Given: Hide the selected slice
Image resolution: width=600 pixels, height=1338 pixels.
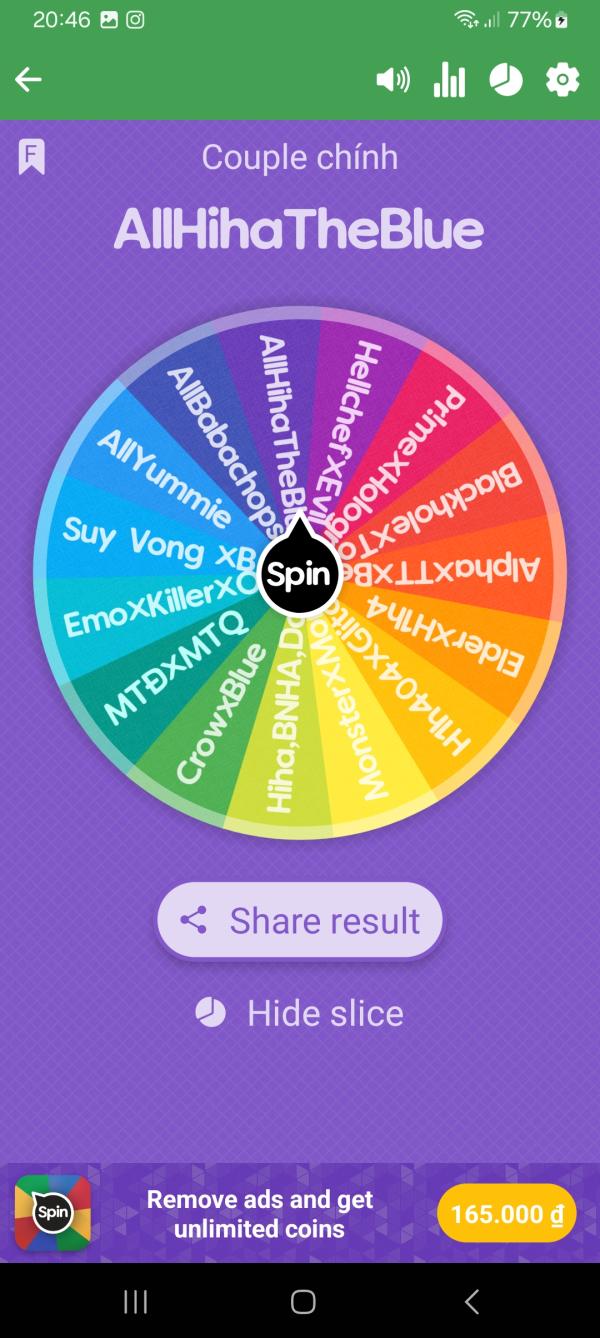Looking at the screenshot, I should click(x=300, y=1013).
